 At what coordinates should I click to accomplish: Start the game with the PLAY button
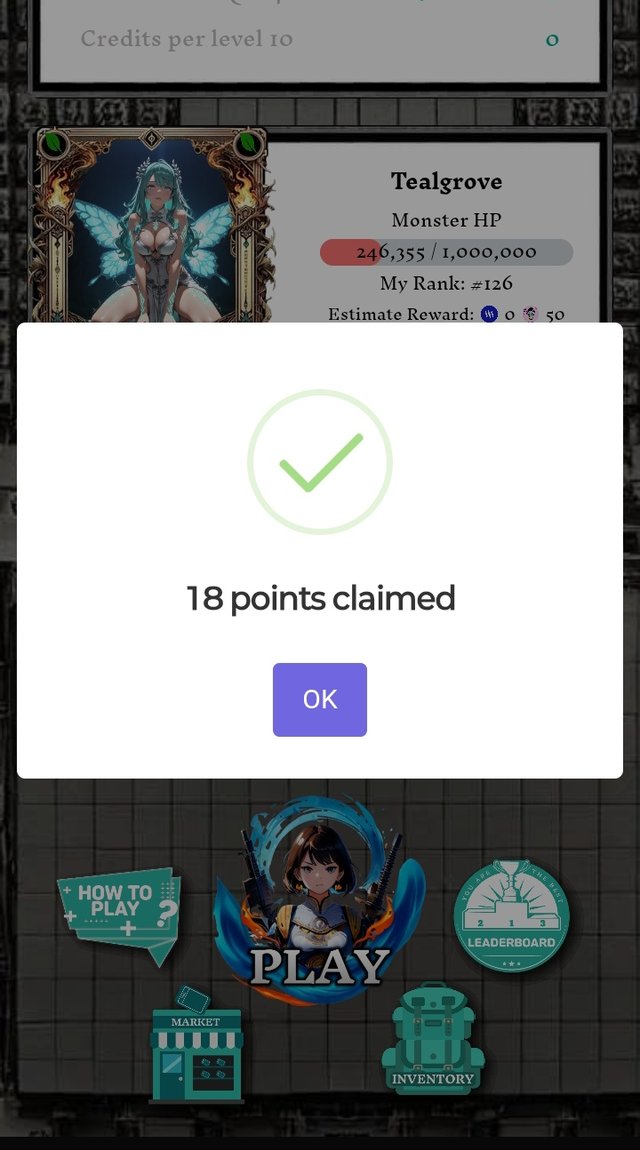[319, 905]
